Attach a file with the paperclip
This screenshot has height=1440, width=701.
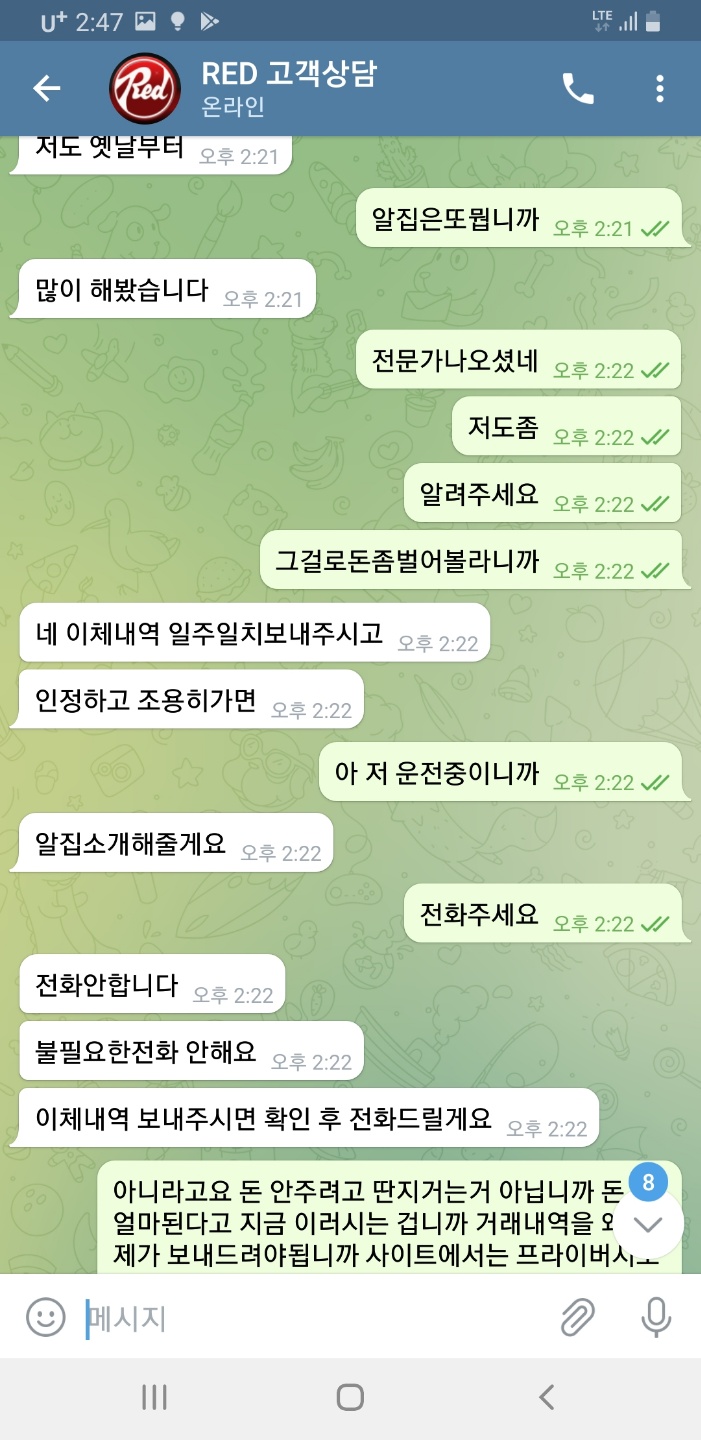tap(577, 1317)
